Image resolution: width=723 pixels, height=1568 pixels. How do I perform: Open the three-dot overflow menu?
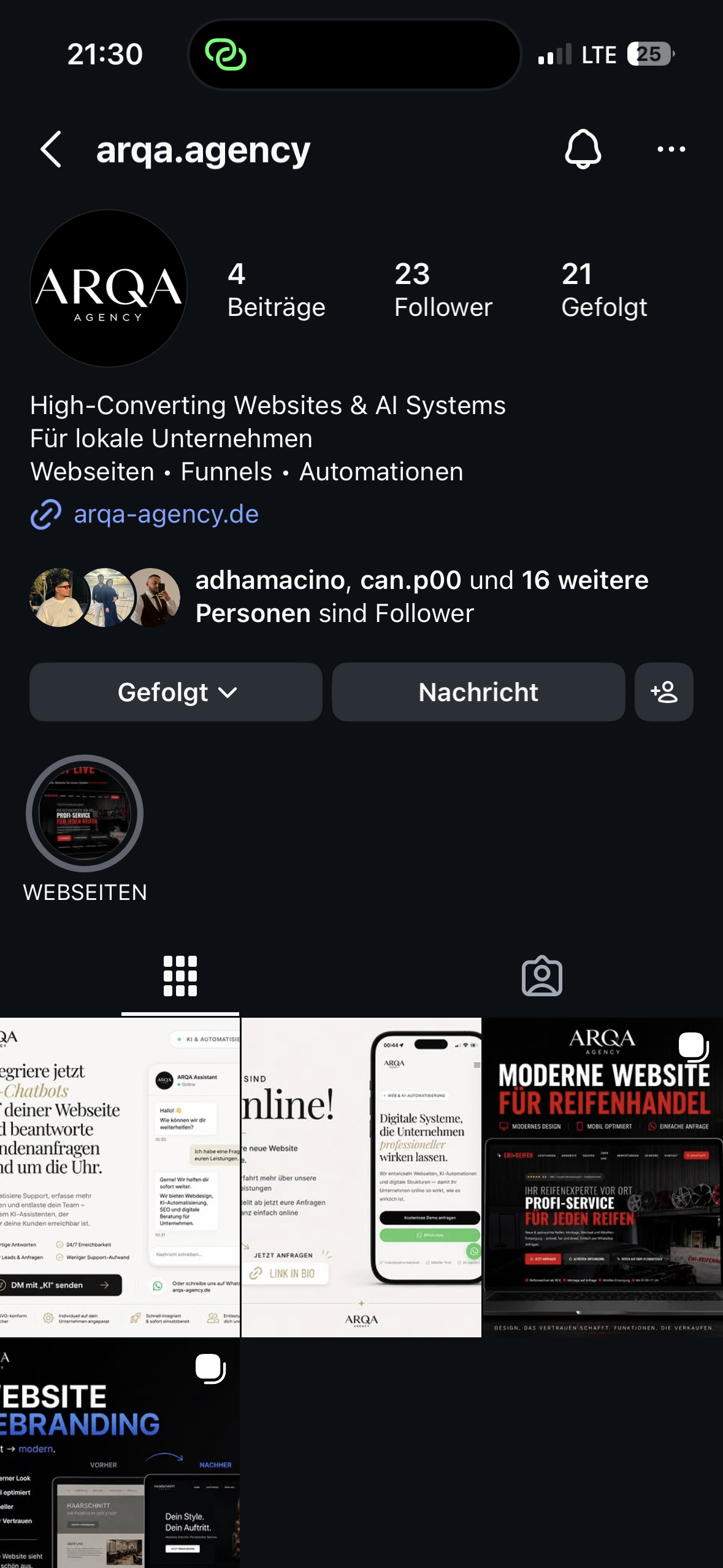[671, 149]
